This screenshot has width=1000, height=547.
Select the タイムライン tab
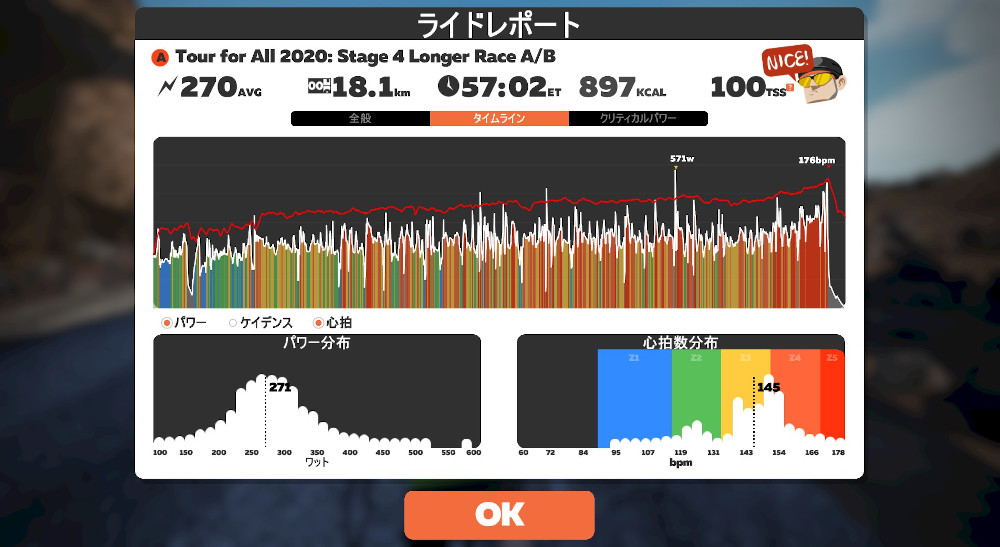499,118
